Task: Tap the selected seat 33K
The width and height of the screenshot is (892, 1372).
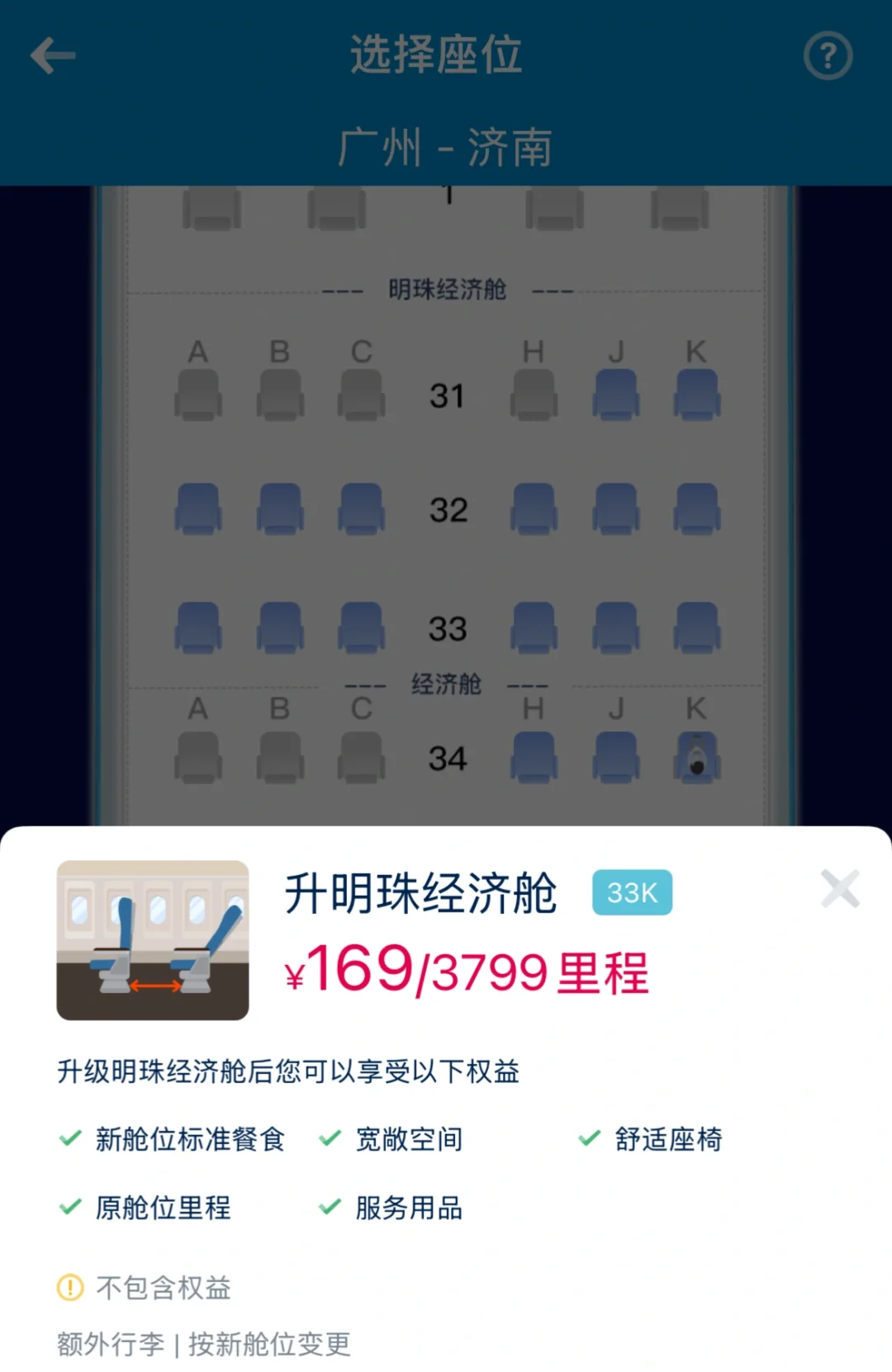Action: (x=696, y=627)
